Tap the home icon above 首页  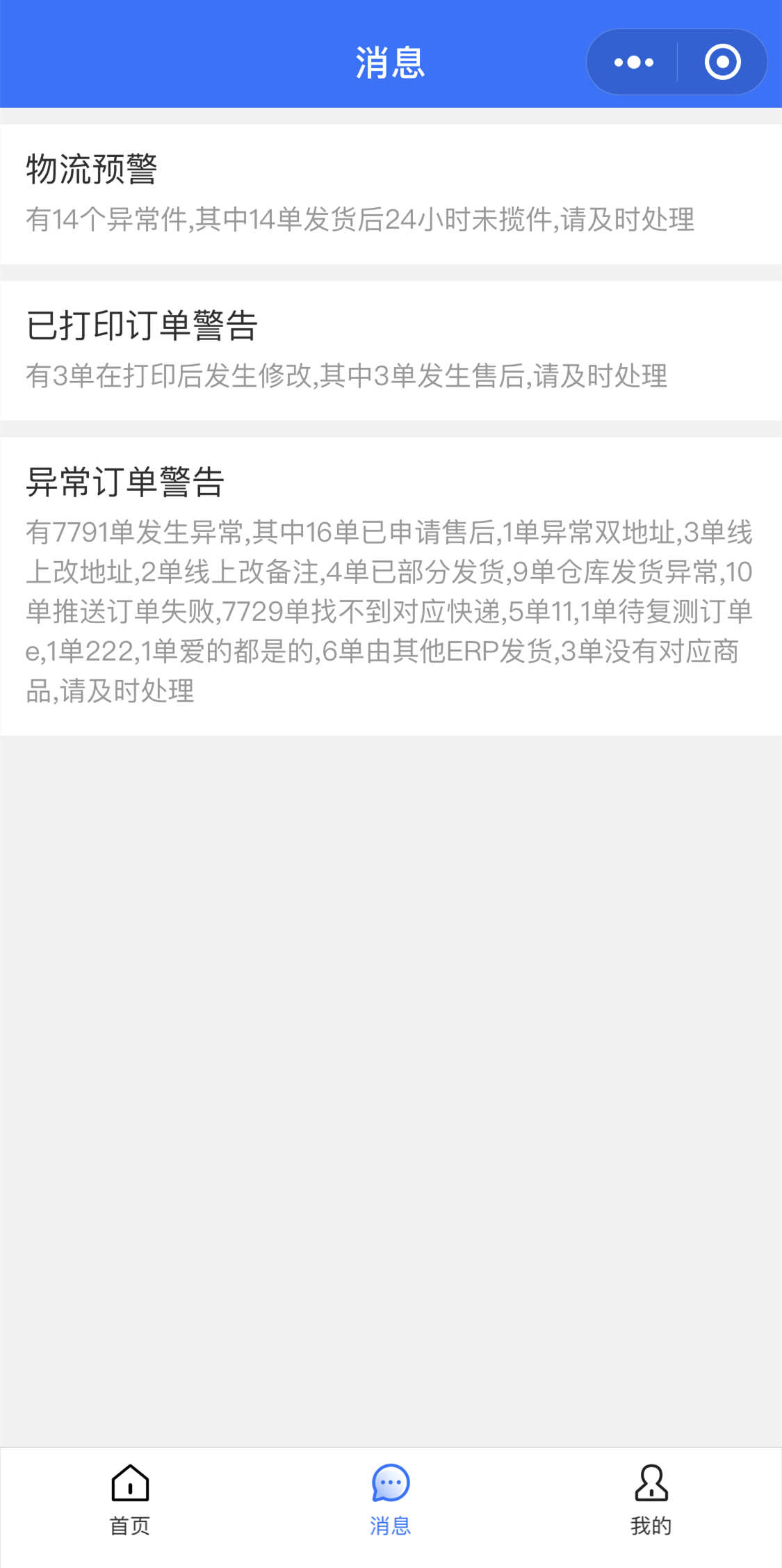pos(129,1482)
